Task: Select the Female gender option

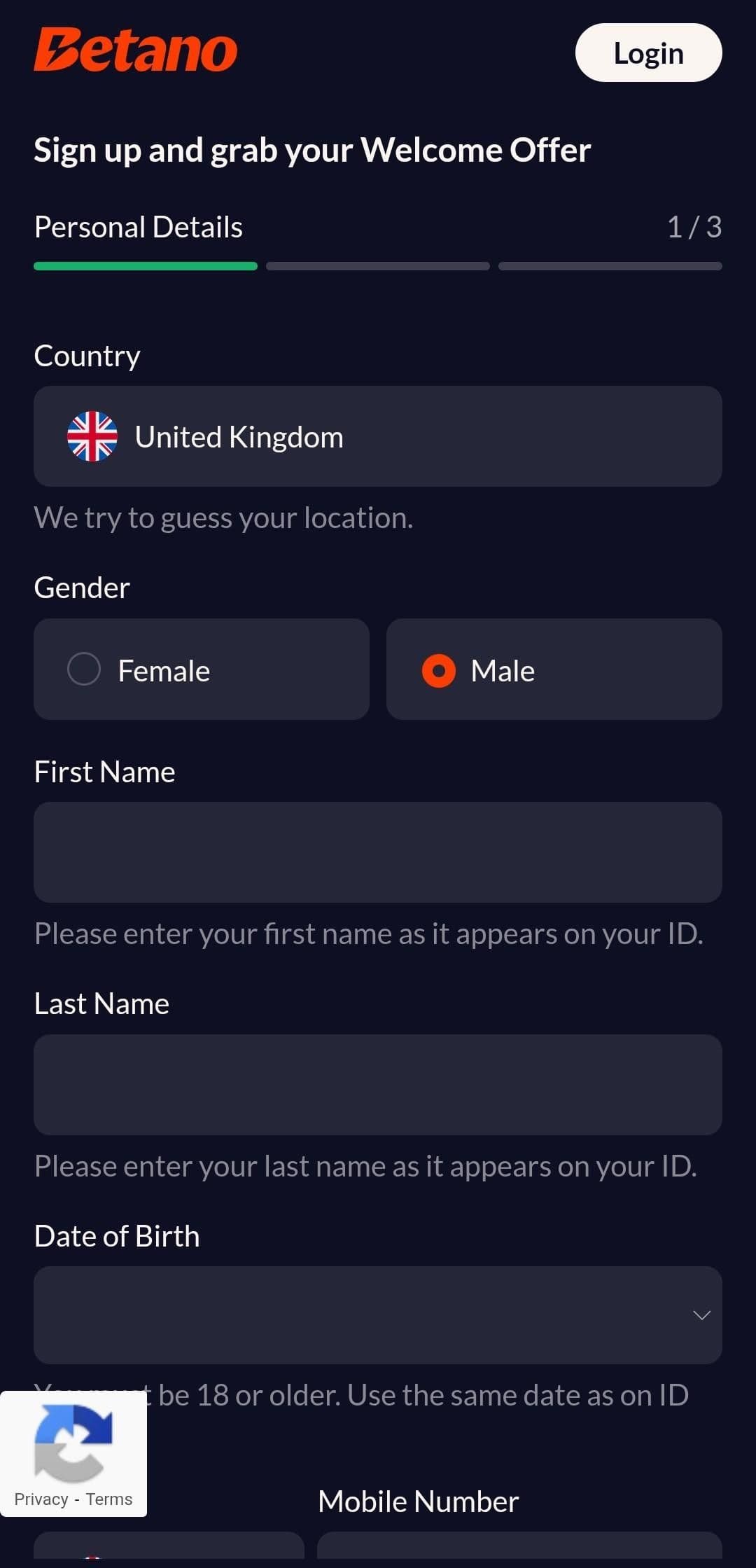Action: point(202,669)
